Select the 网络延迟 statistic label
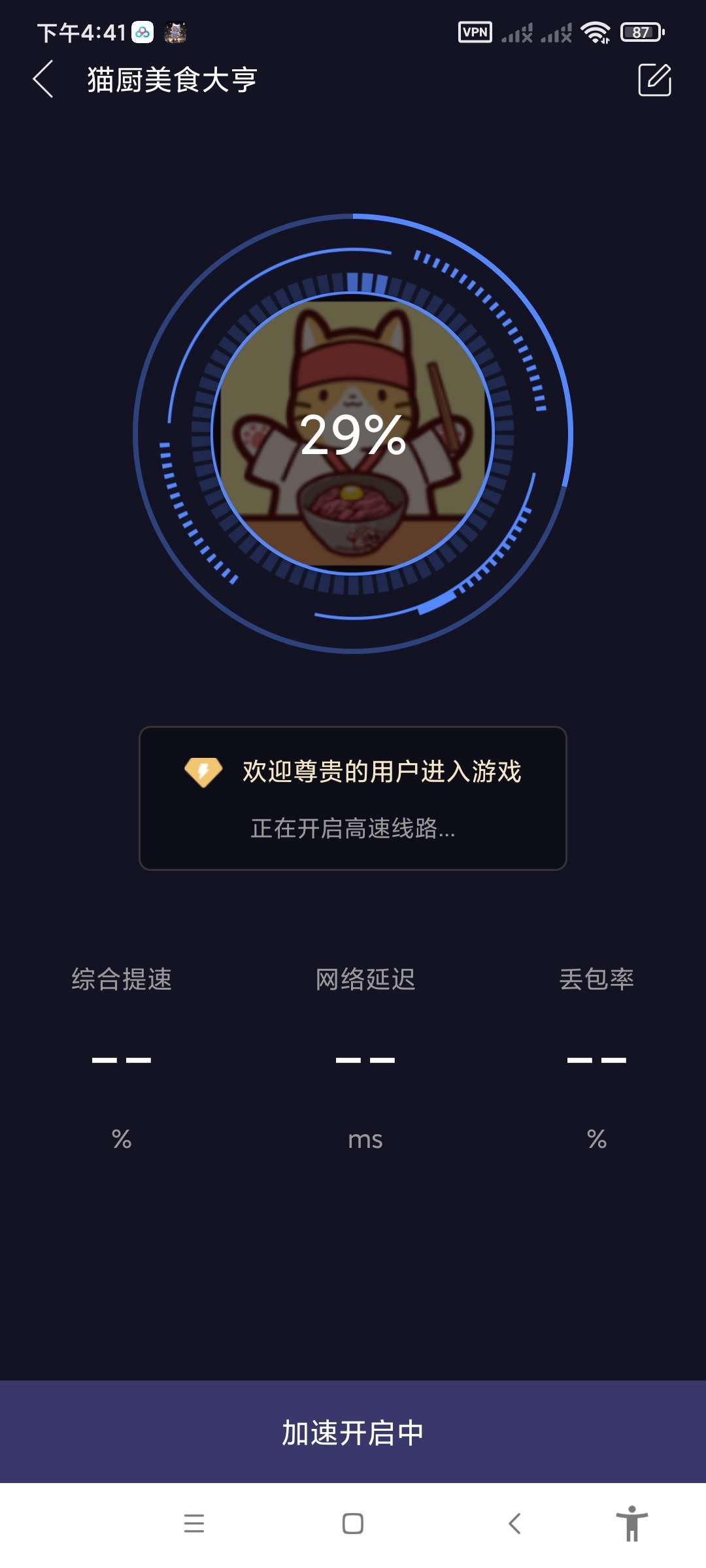 pyautogui.click(x=366, y=979)
